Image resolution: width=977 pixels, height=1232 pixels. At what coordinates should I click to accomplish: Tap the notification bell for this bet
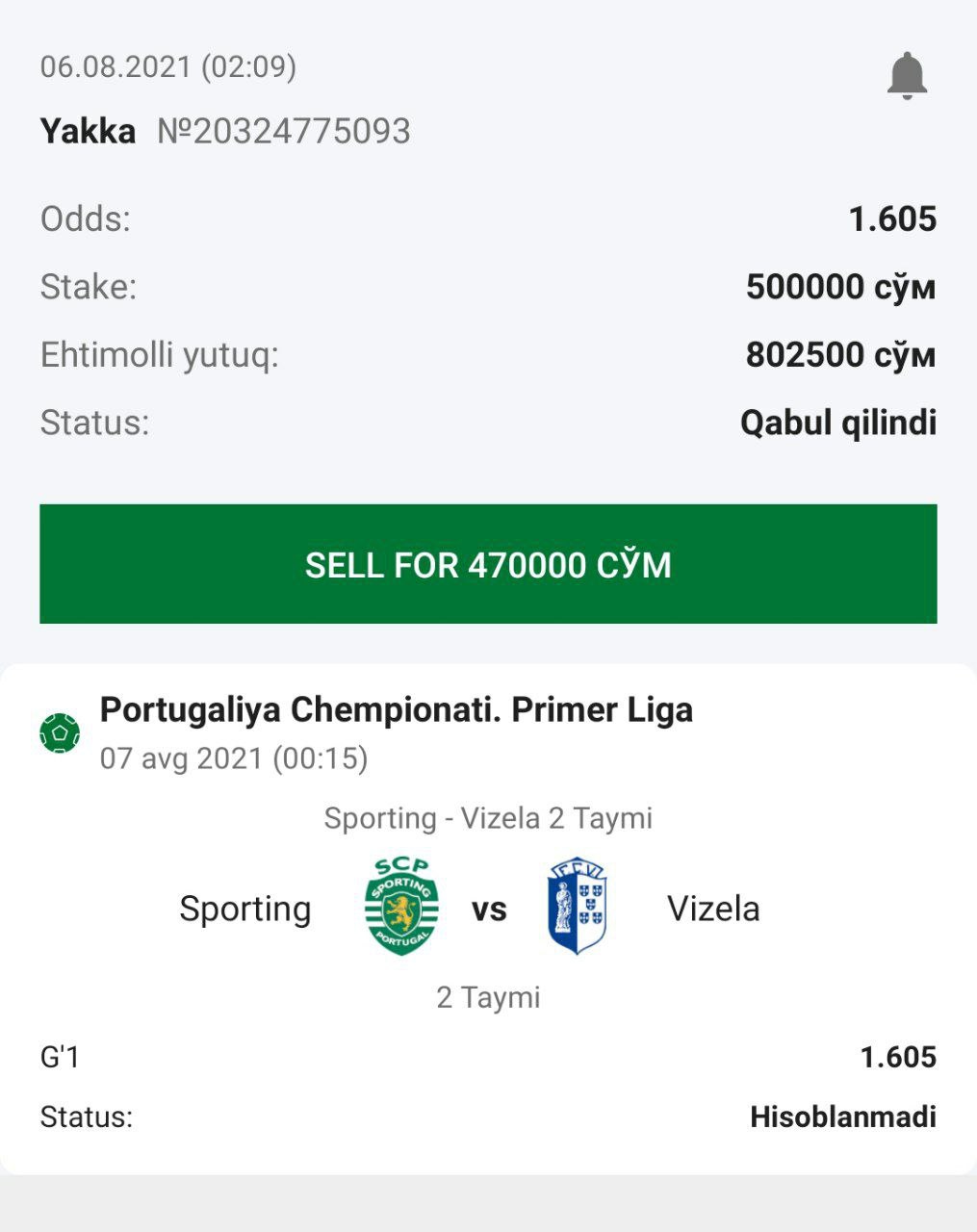click(907, 76)
